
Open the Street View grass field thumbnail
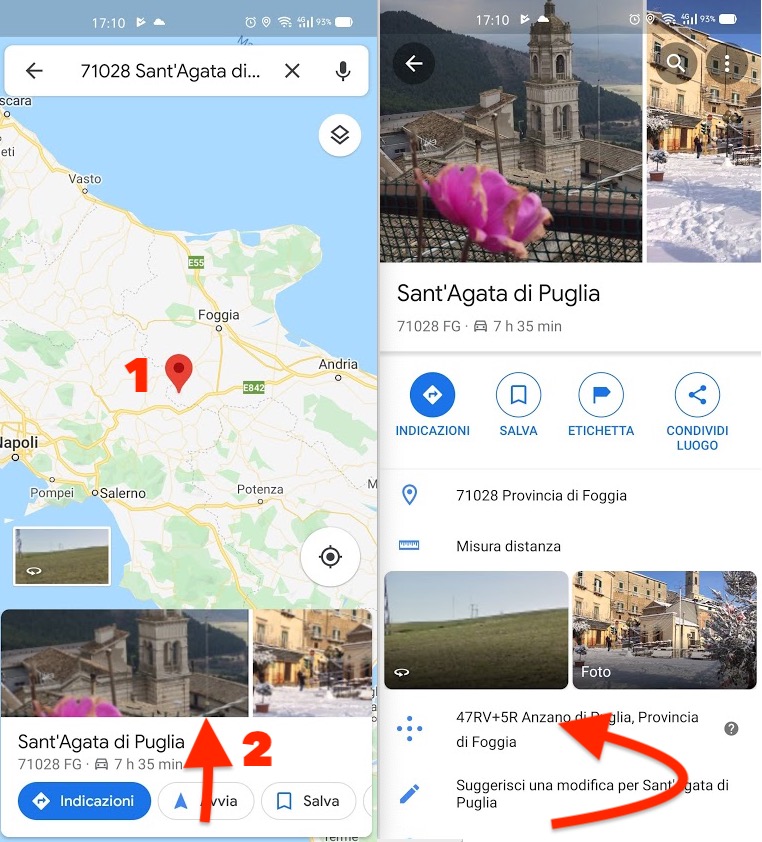click(x=476, y=630)
